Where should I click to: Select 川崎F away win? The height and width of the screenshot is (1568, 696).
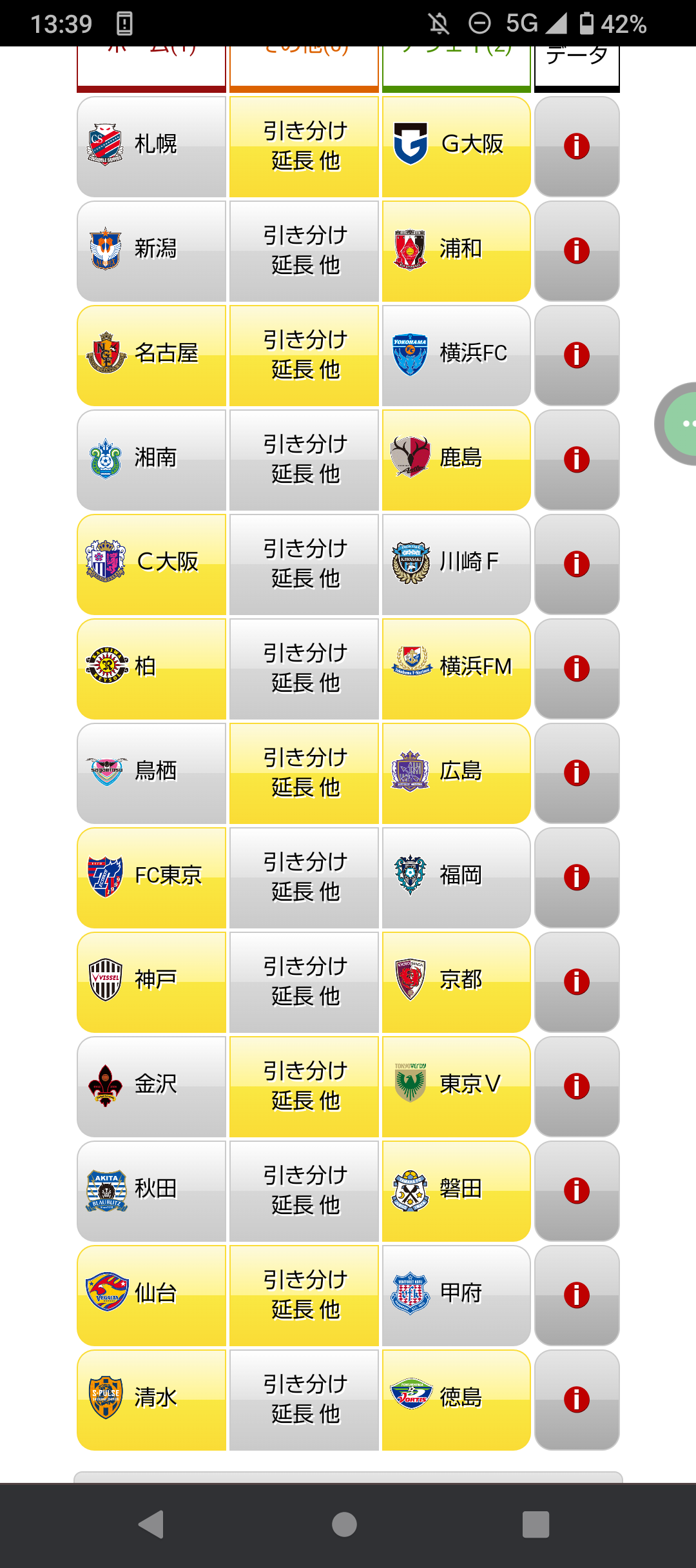[456, 565]
